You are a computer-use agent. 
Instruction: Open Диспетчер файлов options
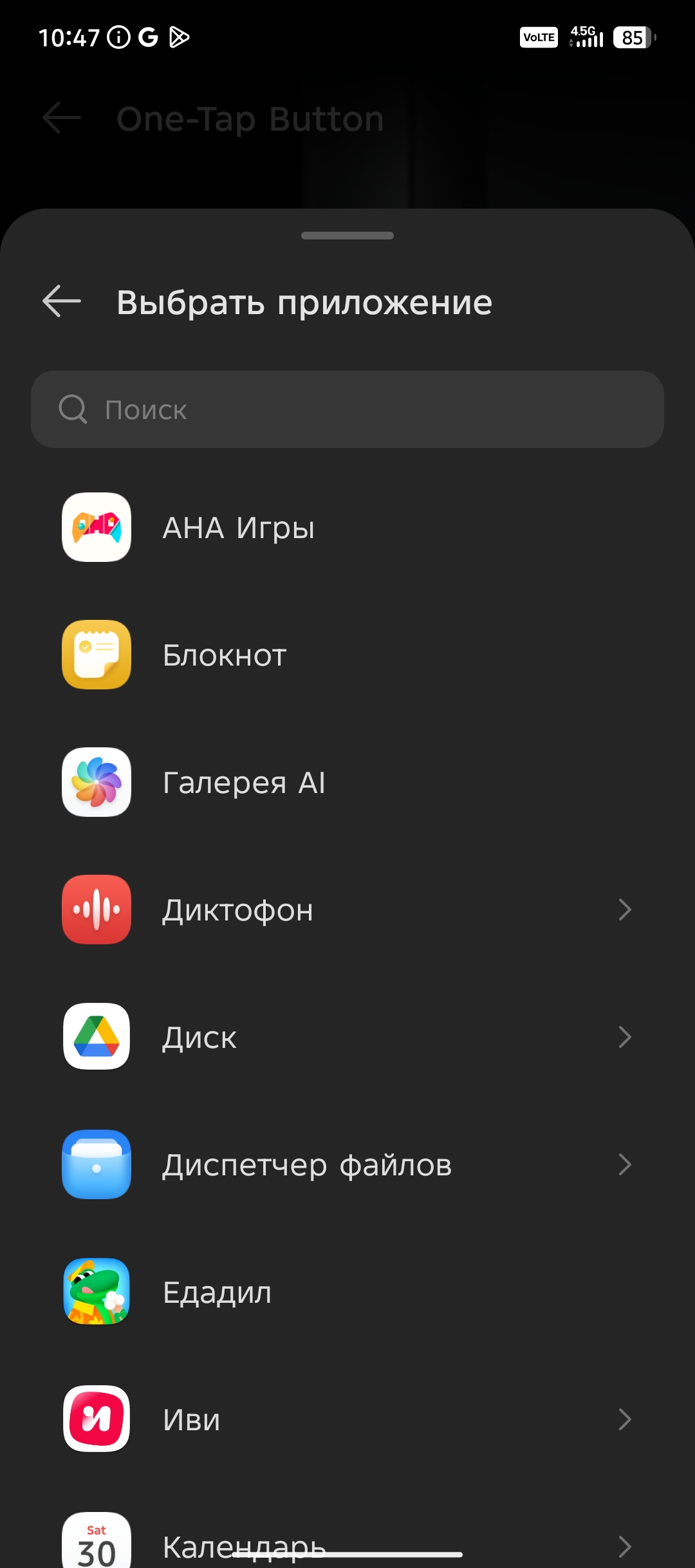[347, 1164]
